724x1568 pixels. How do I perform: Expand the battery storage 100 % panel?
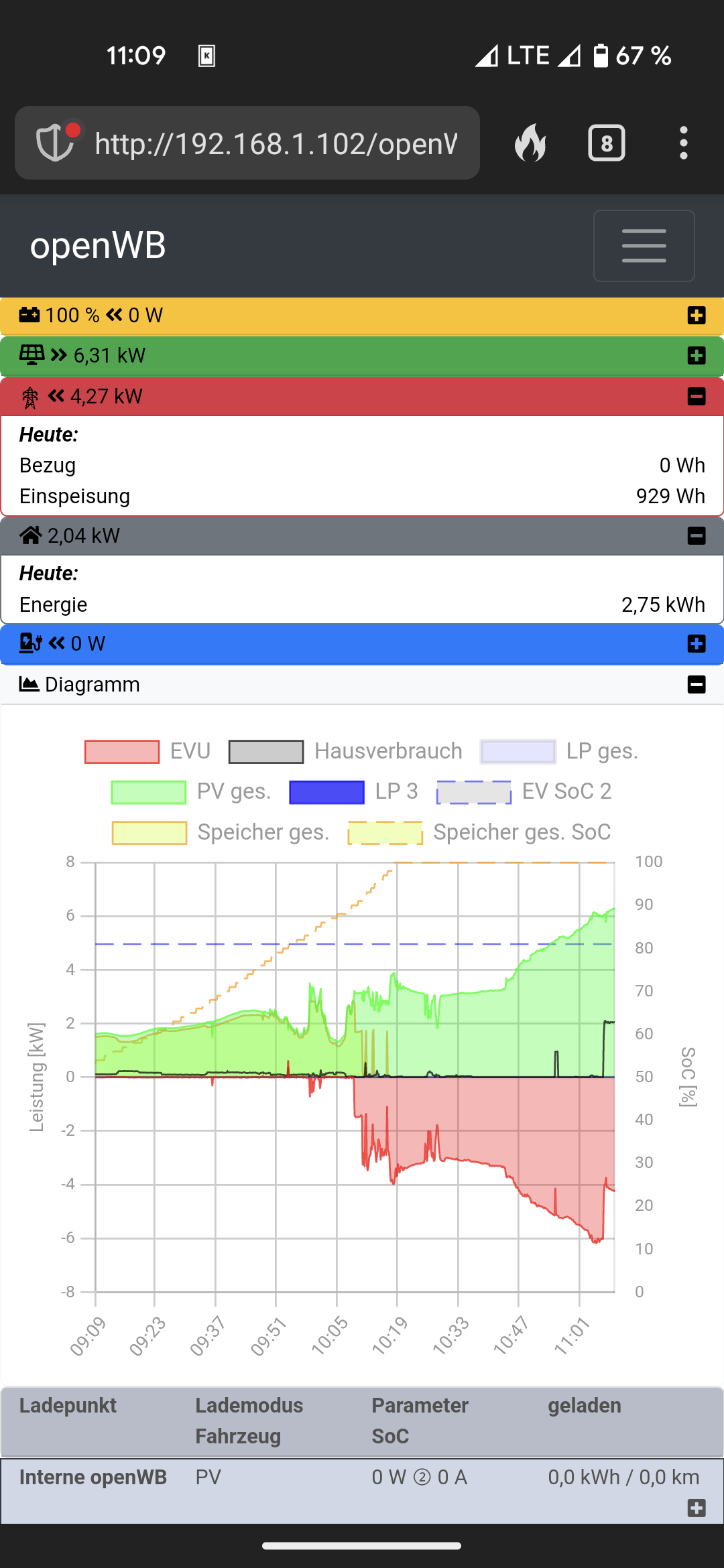(x=697, y=316)
